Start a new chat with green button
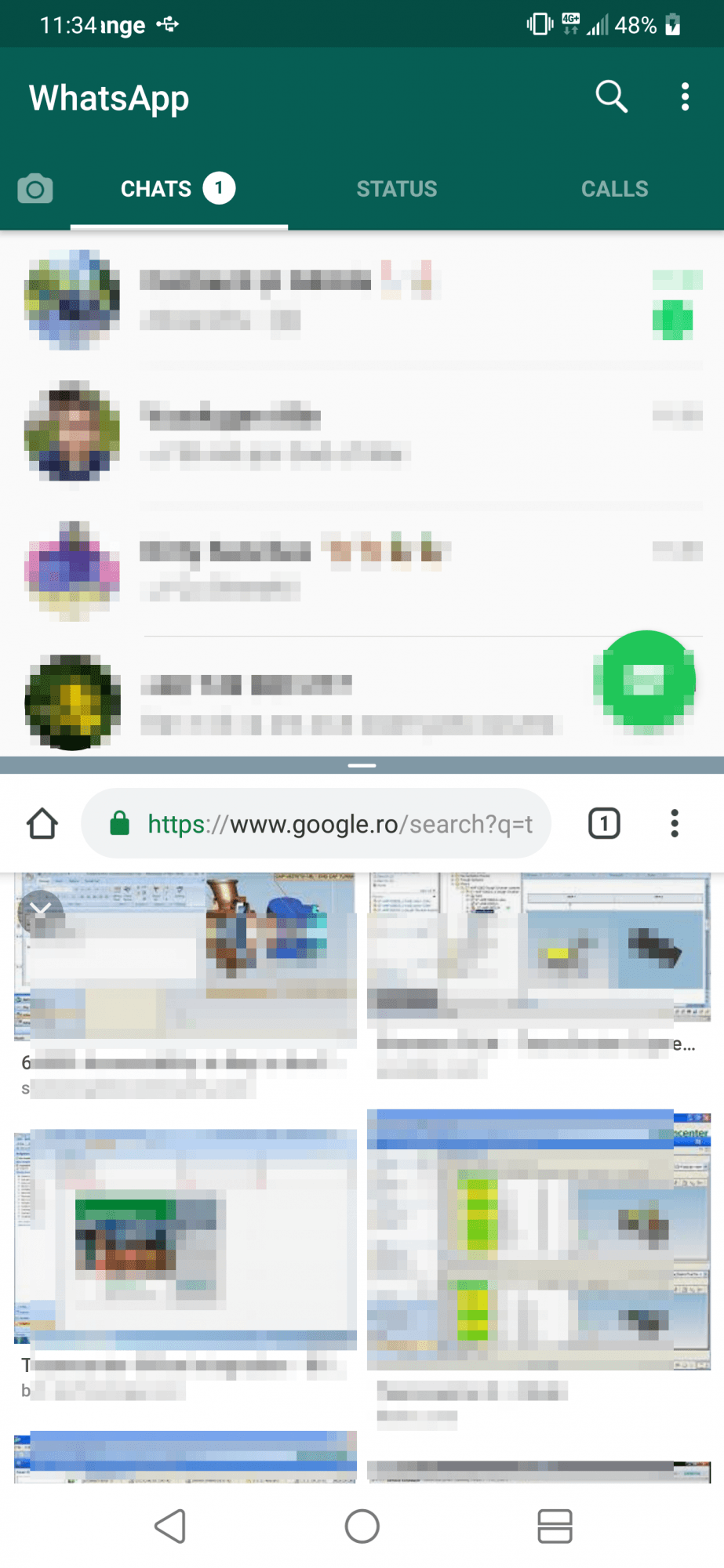724x1568 pixels. 645,681
